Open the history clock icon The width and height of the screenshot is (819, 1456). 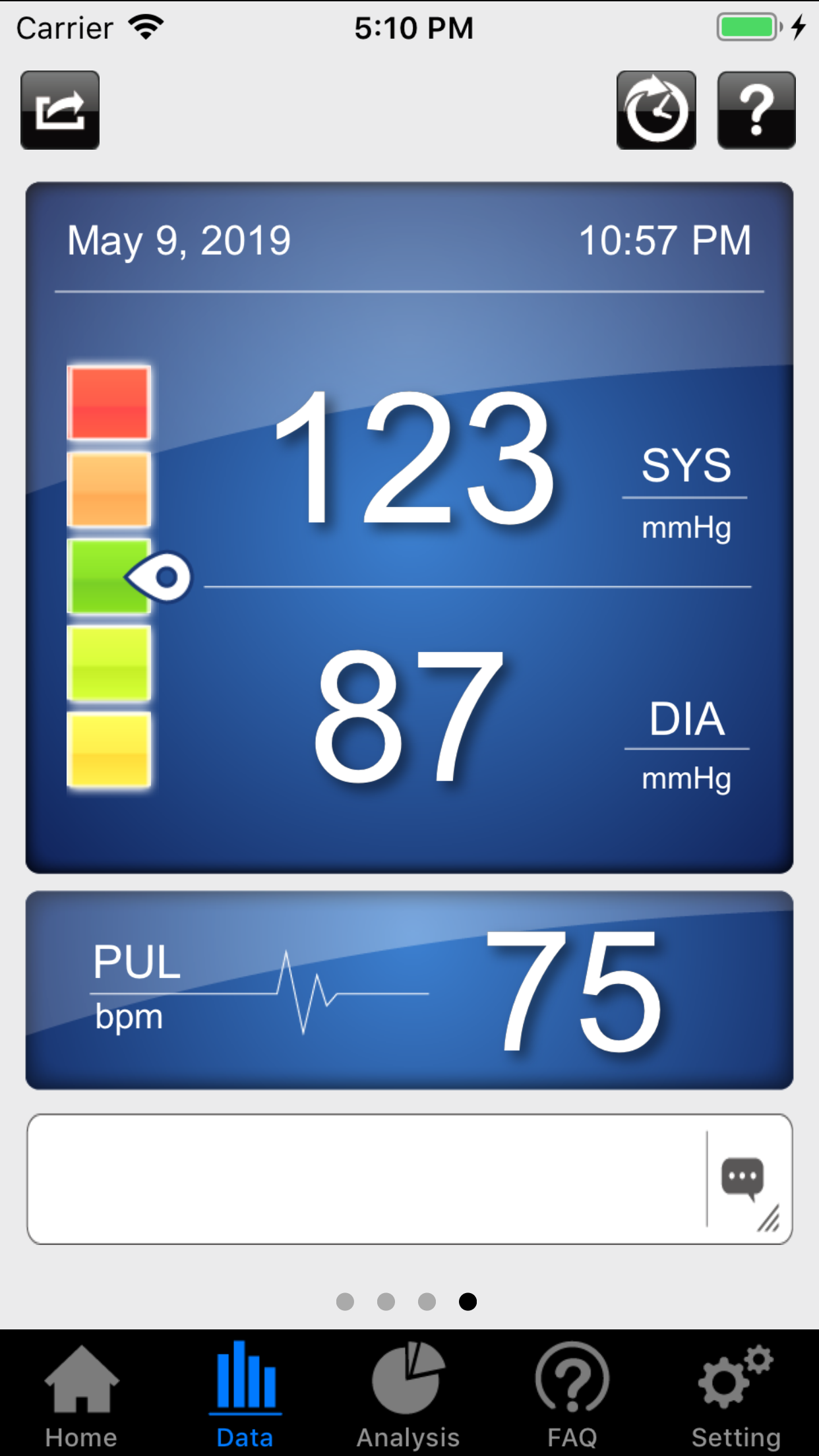[x=656, y=110]
